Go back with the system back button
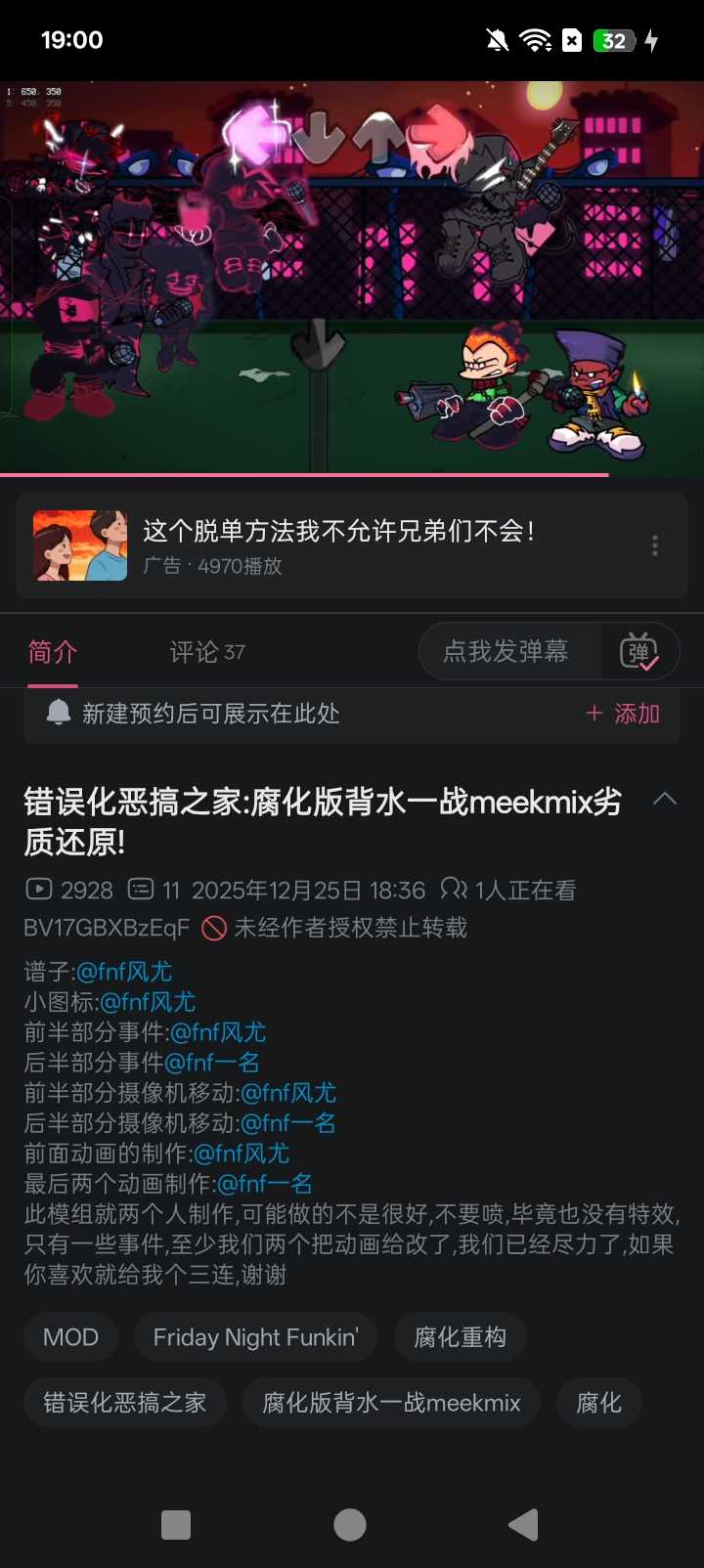The width and height of the screenshot is (704, 1568). tap(524, 1525)
